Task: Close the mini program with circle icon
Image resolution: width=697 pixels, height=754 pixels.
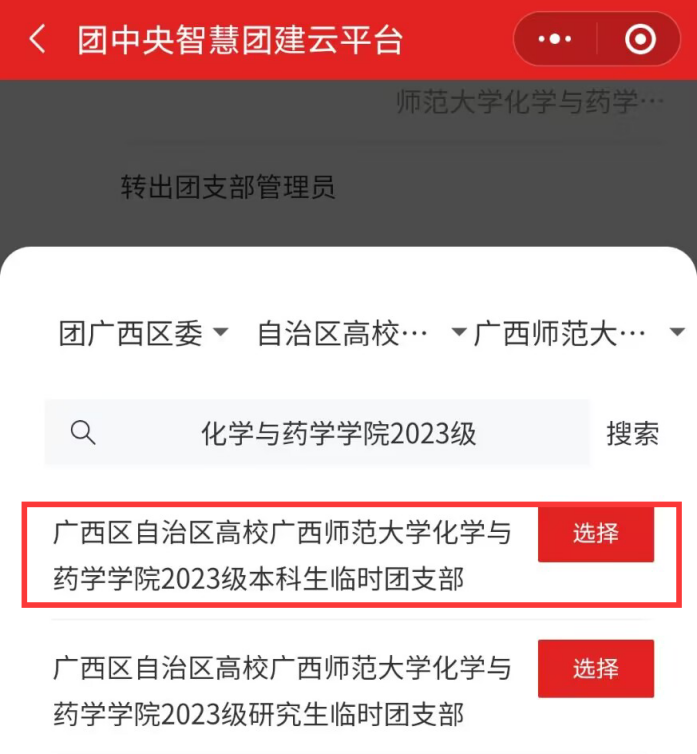Action: pos(640,40)
